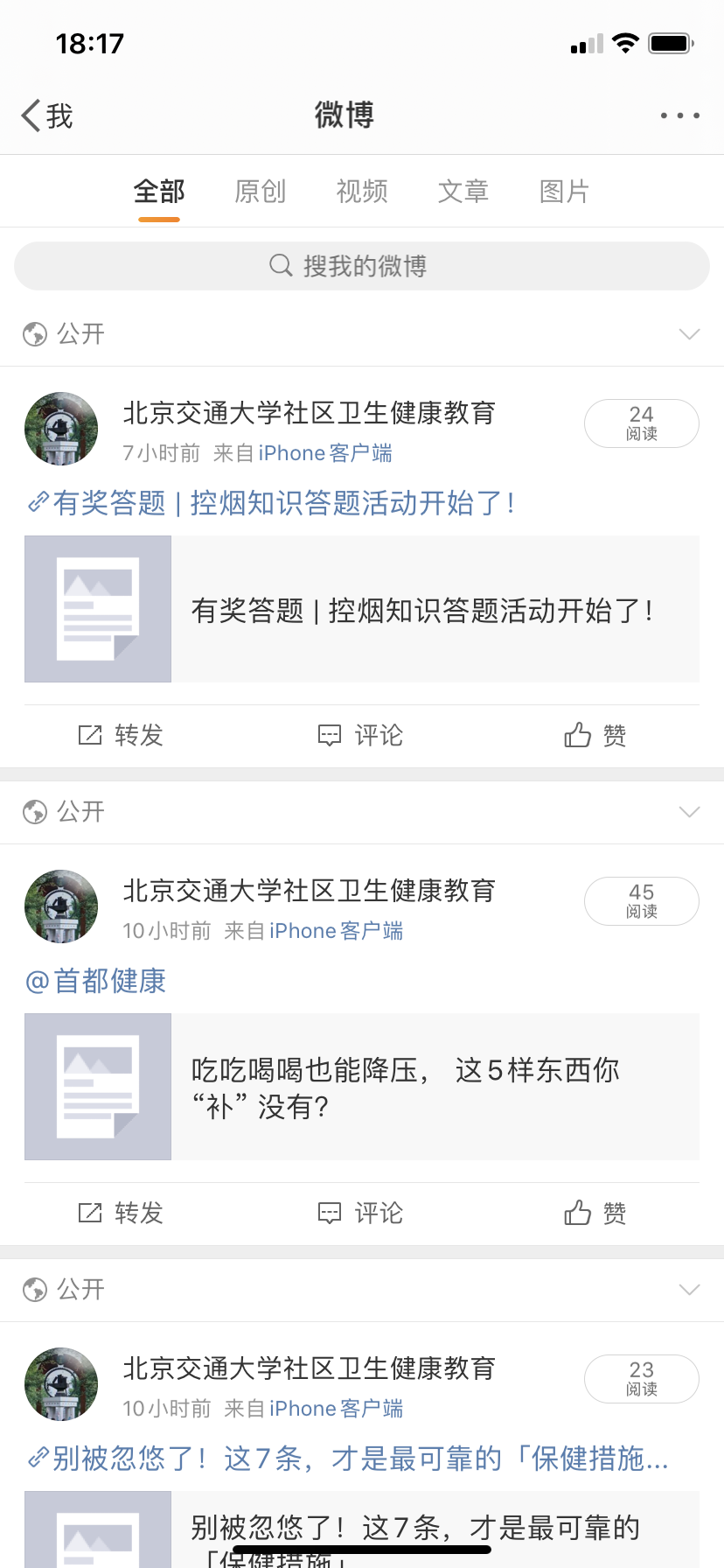Switch to the 视频 tab

[362, 191]
